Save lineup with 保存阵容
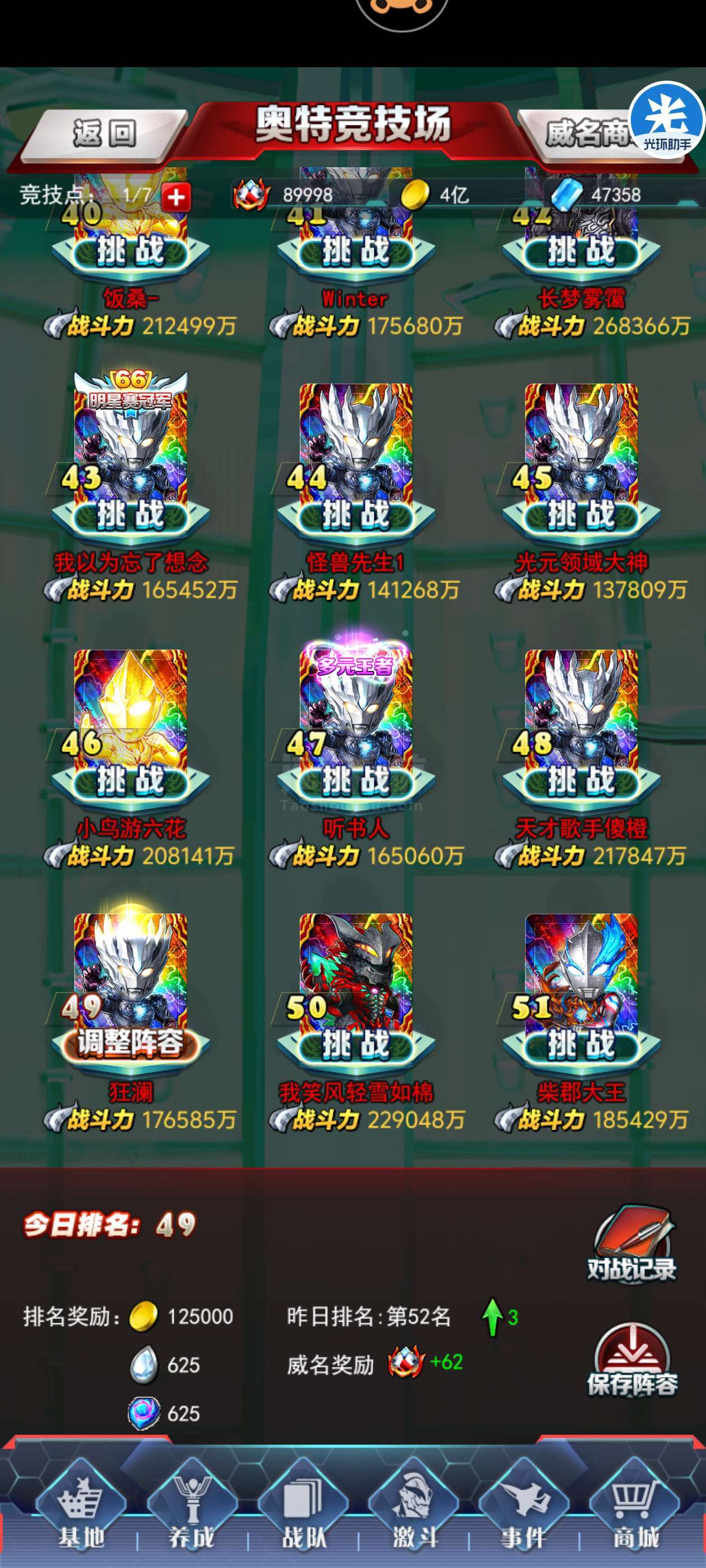The height and width of the screenshot is (1568, 706). 631,1361
